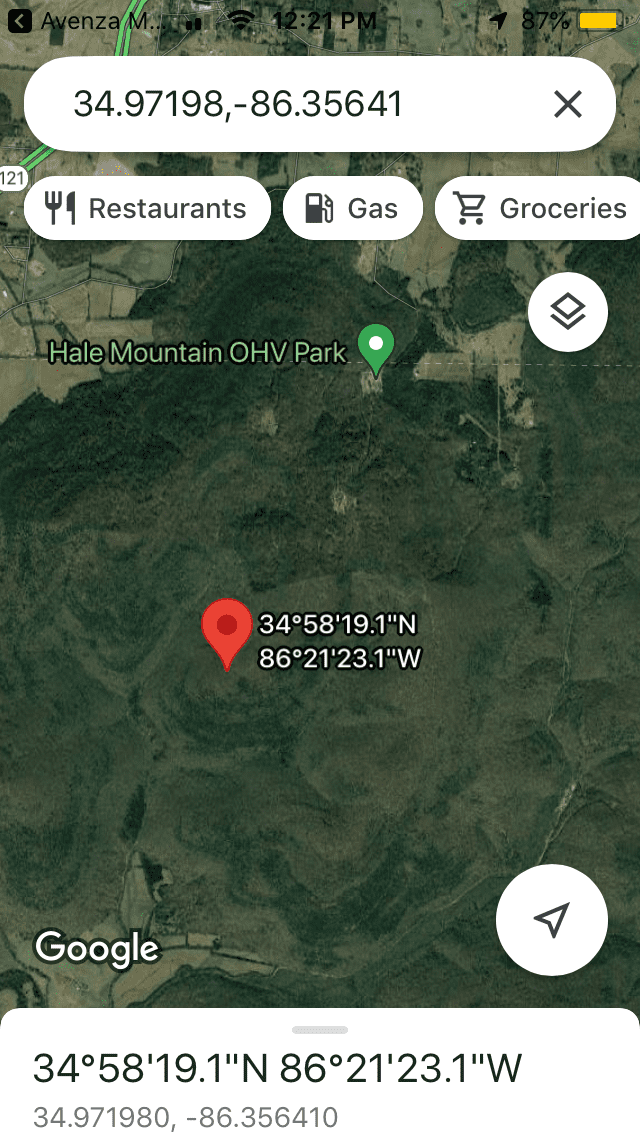Tap the search field showing 34.97198,-86.35641
Viewport: 640px width, 1136px height.
(x=290, y=104)
